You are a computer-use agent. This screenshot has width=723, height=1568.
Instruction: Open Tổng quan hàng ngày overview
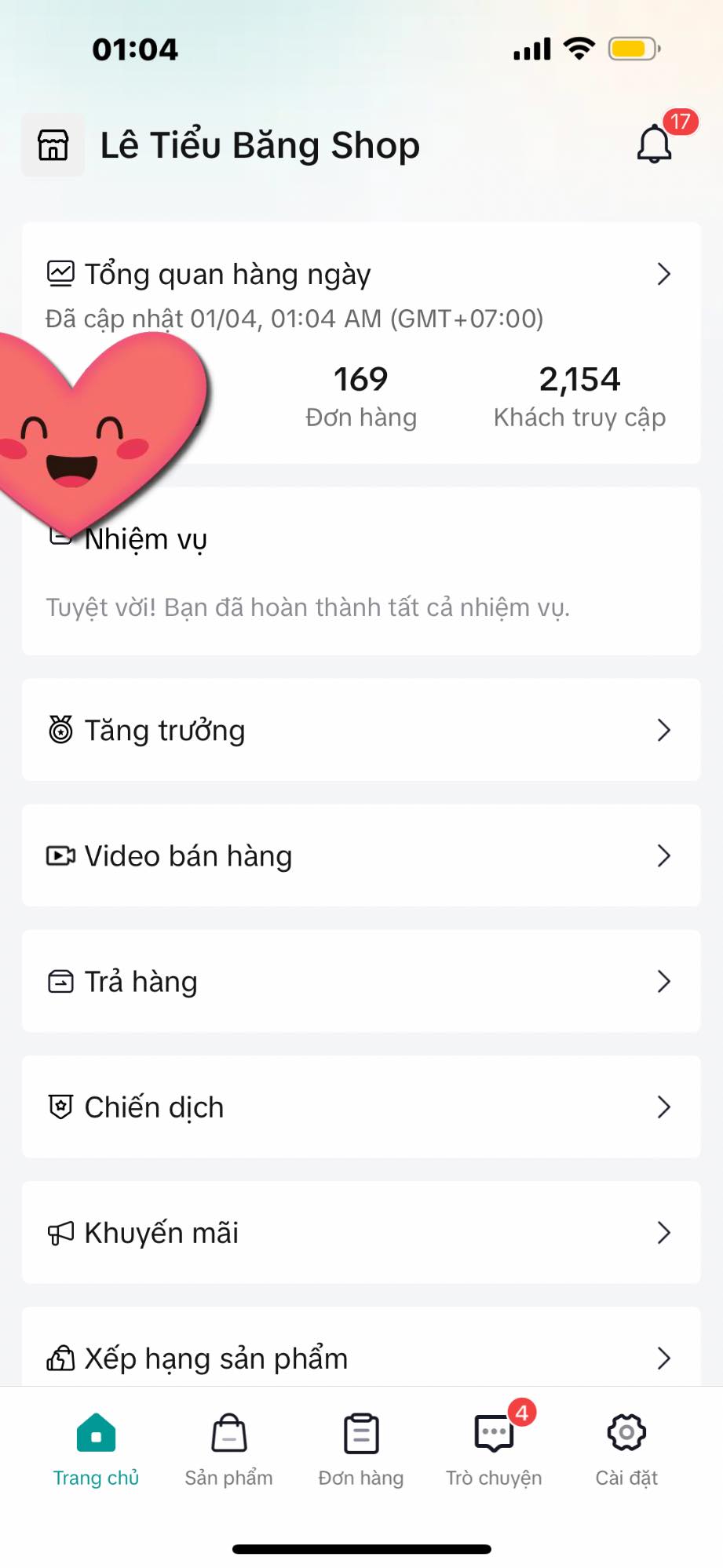361,275
